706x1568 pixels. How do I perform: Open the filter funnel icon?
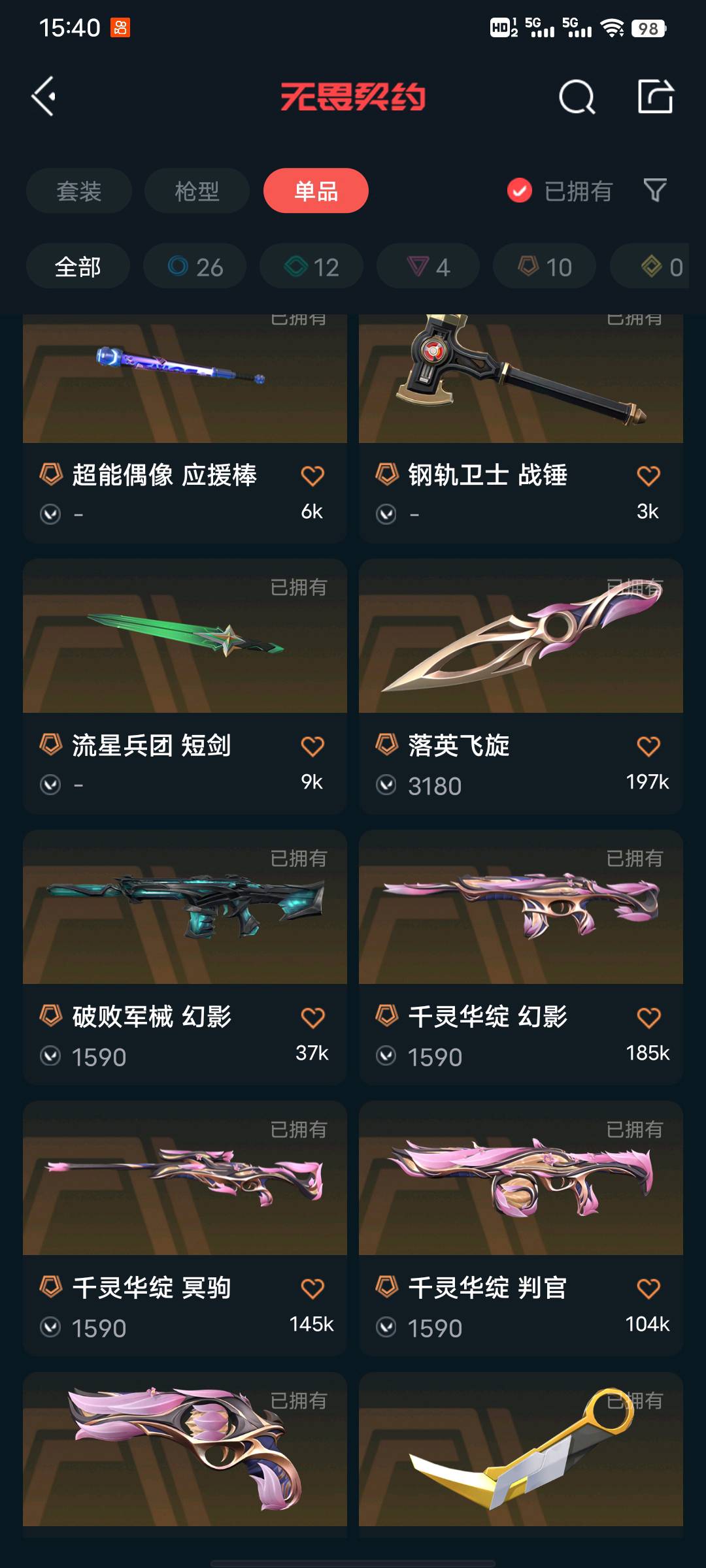[x=655, y=191]
